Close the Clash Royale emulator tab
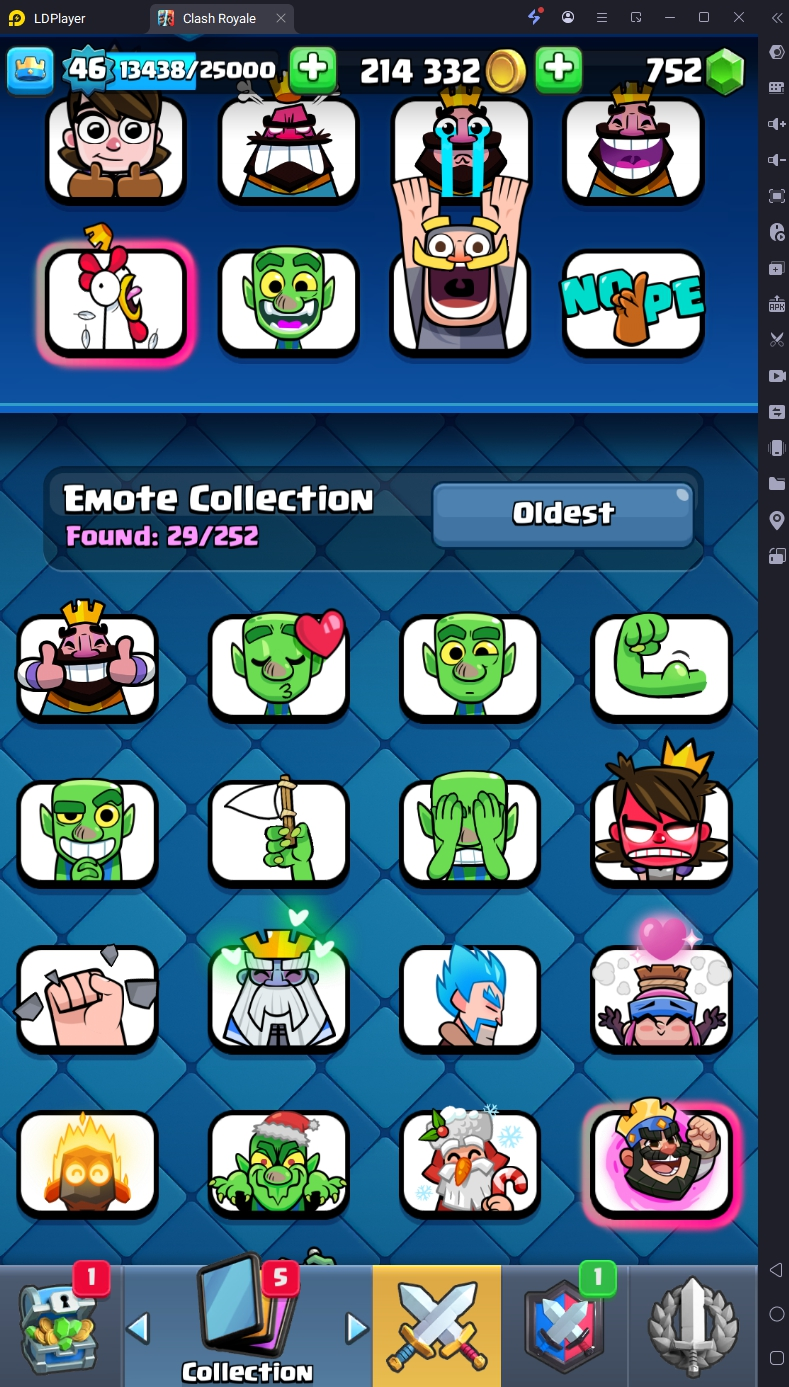 pyautogui.click(x=281, y=18)
